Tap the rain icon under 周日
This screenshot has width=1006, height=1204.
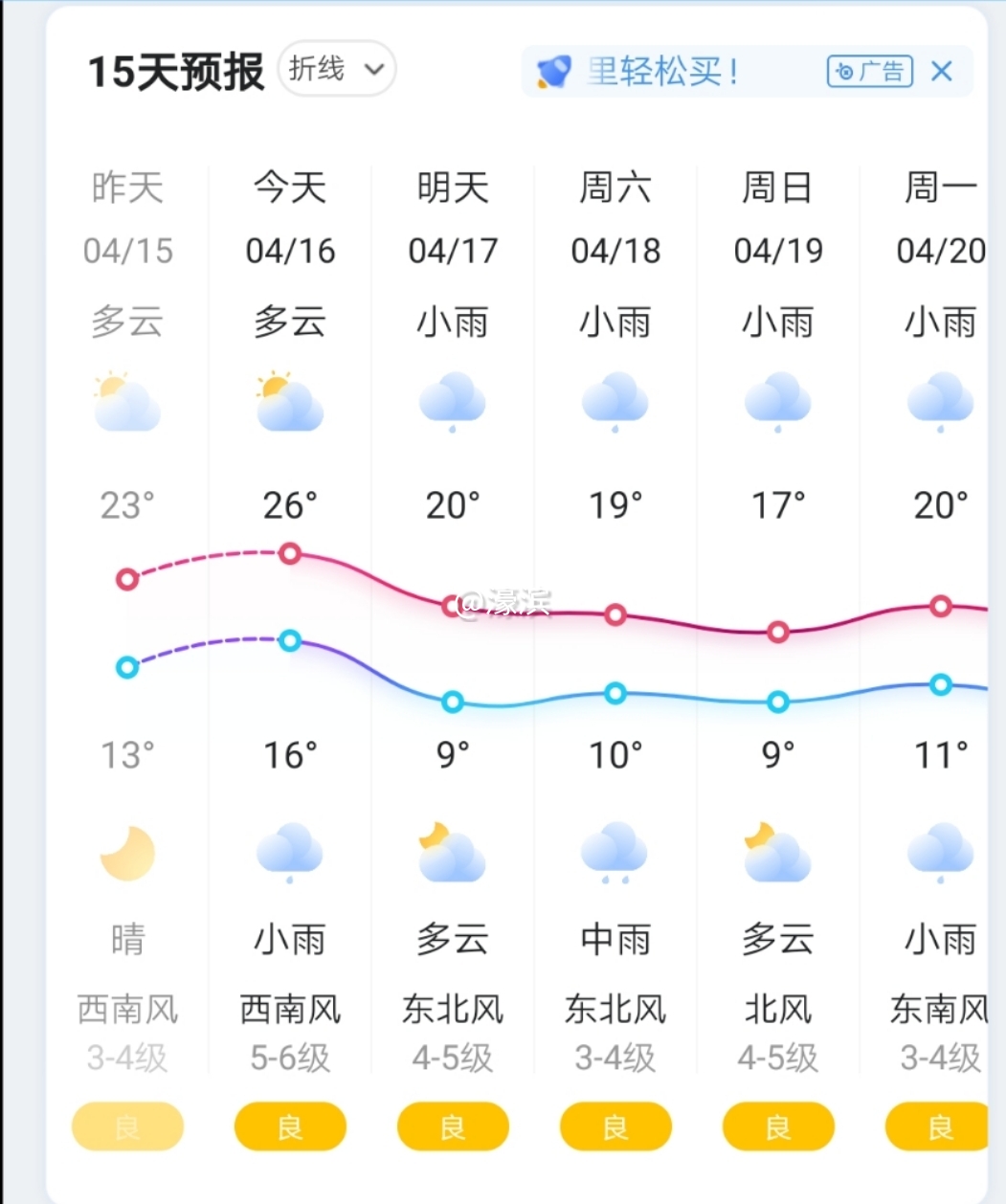(777, 402)
